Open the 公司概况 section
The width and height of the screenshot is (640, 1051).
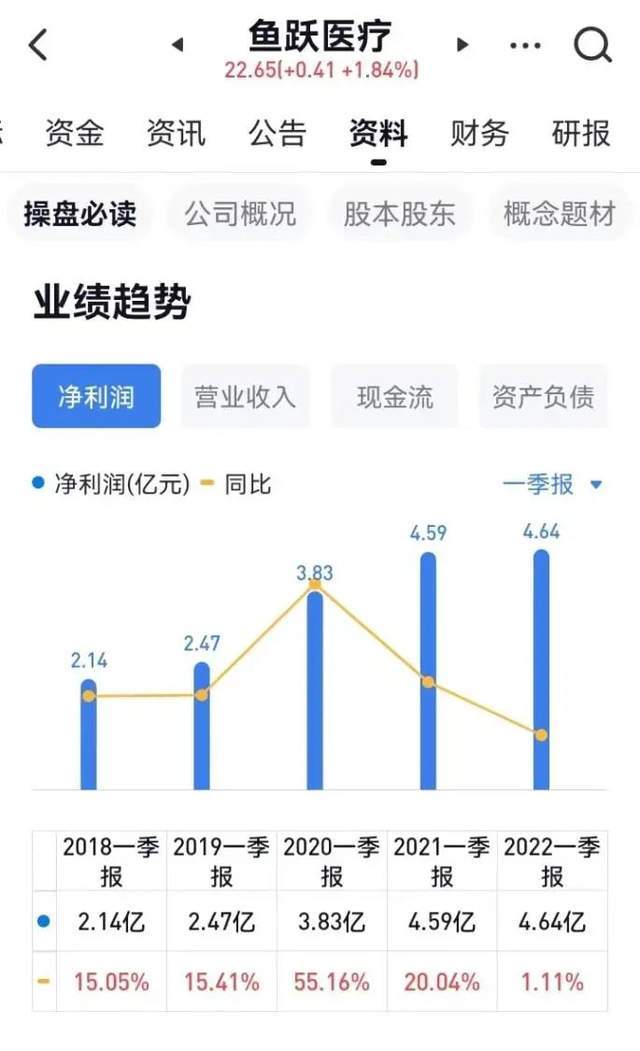240,214
